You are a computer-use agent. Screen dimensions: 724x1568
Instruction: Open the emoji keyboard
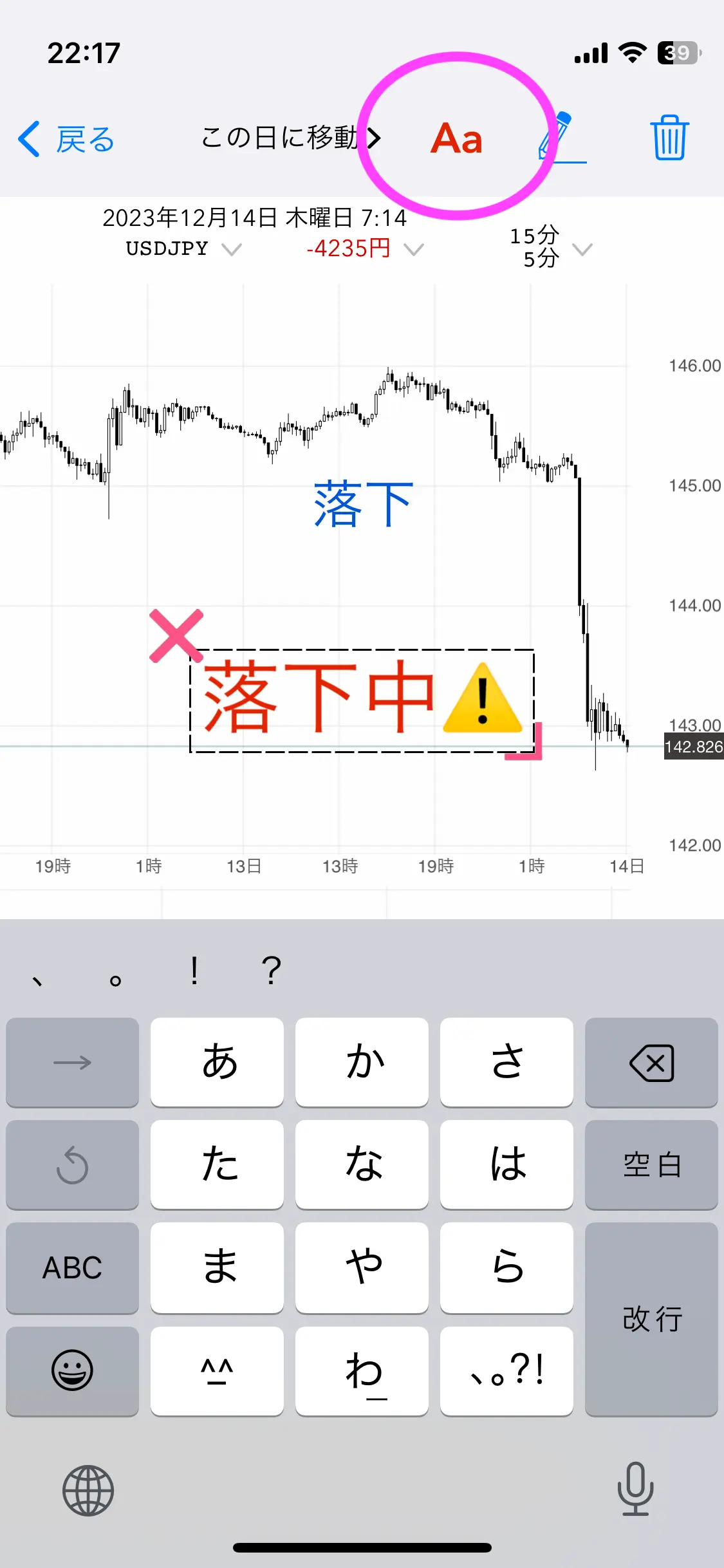pyautogui.click(x=72, y=1371)
